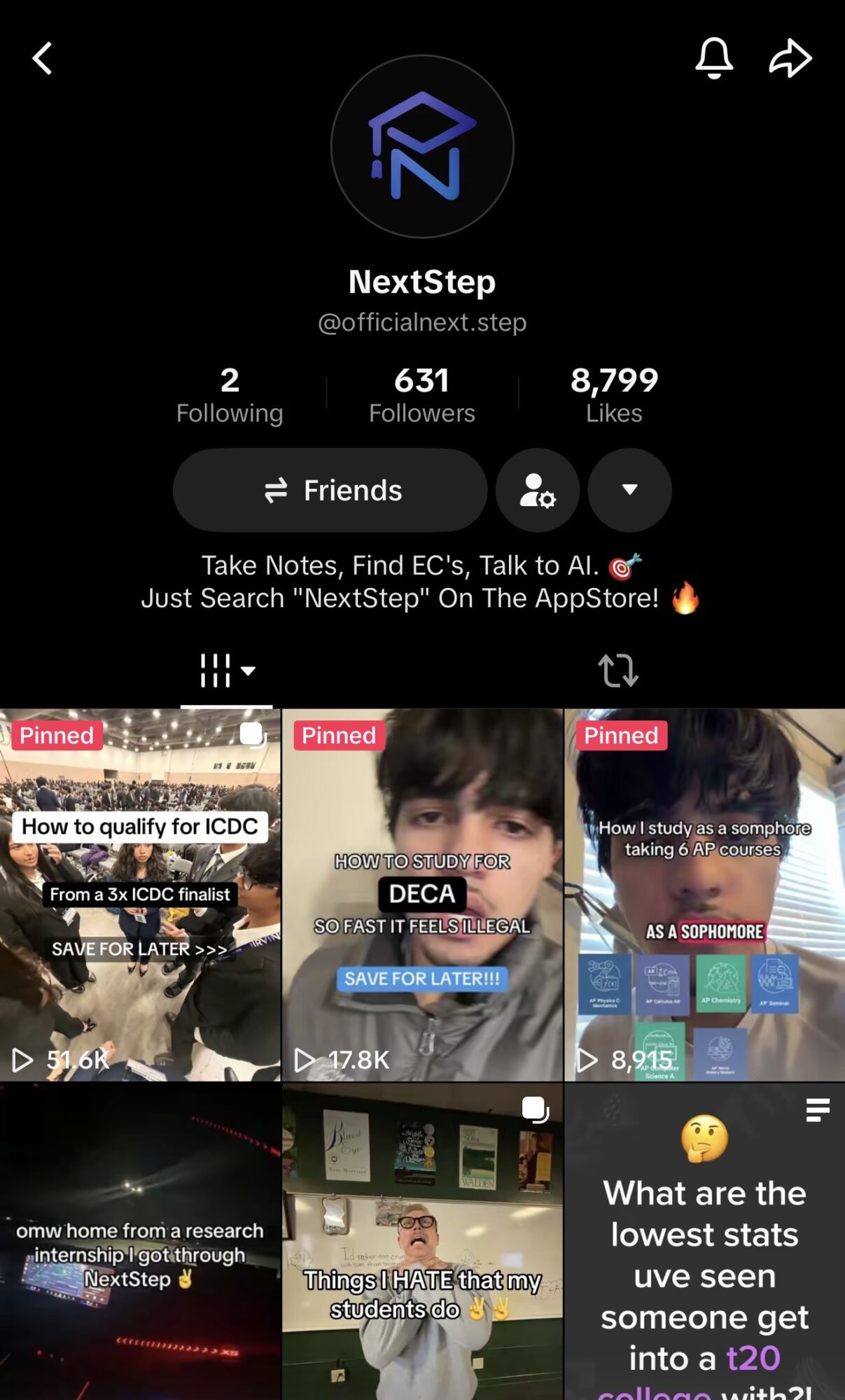Go back from NextStep profile
This screenshot has width=845, height=1400.
click(x=43, y=58)
